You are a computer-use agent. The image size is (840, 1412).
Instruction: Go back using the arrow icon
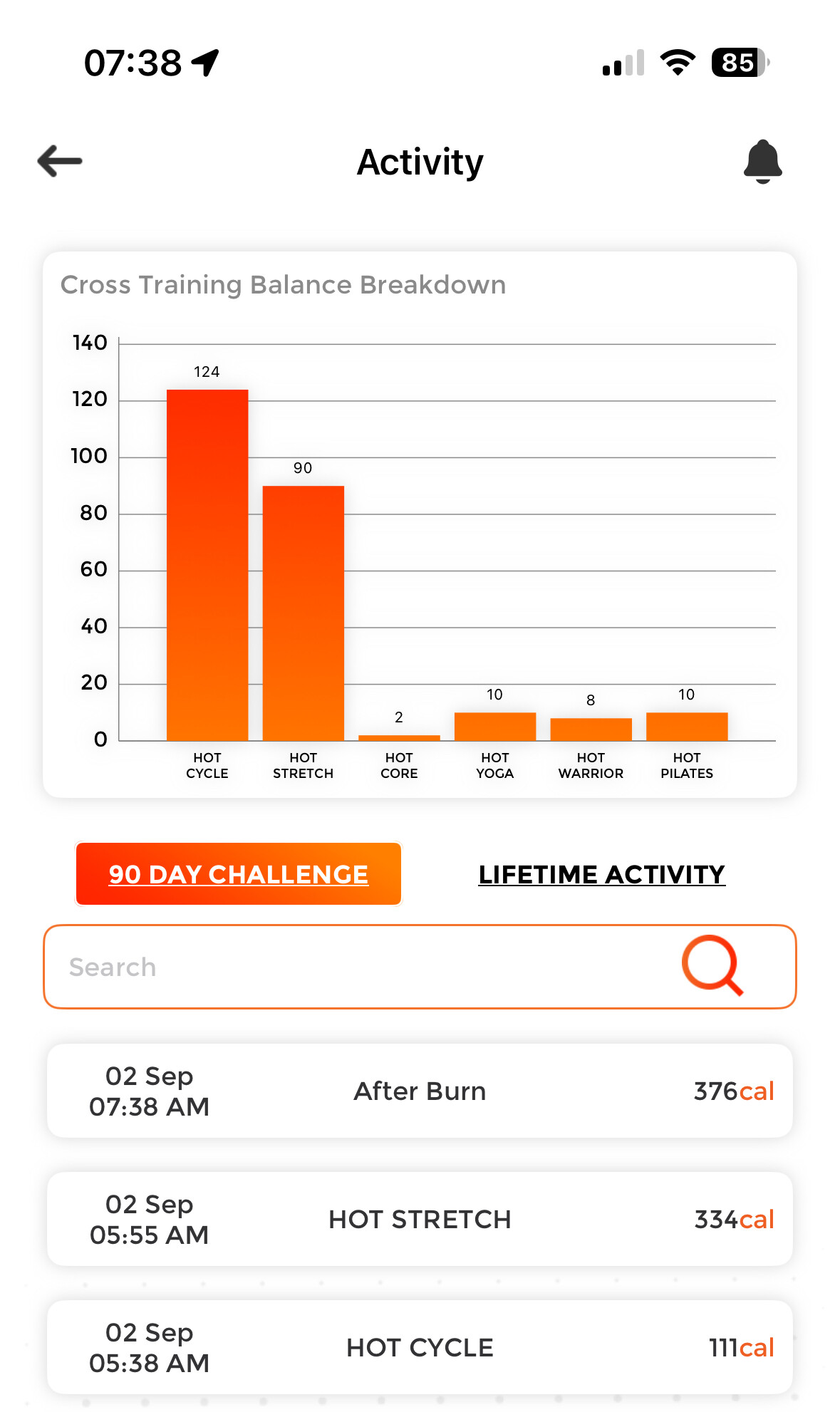[x=60, y=161]
